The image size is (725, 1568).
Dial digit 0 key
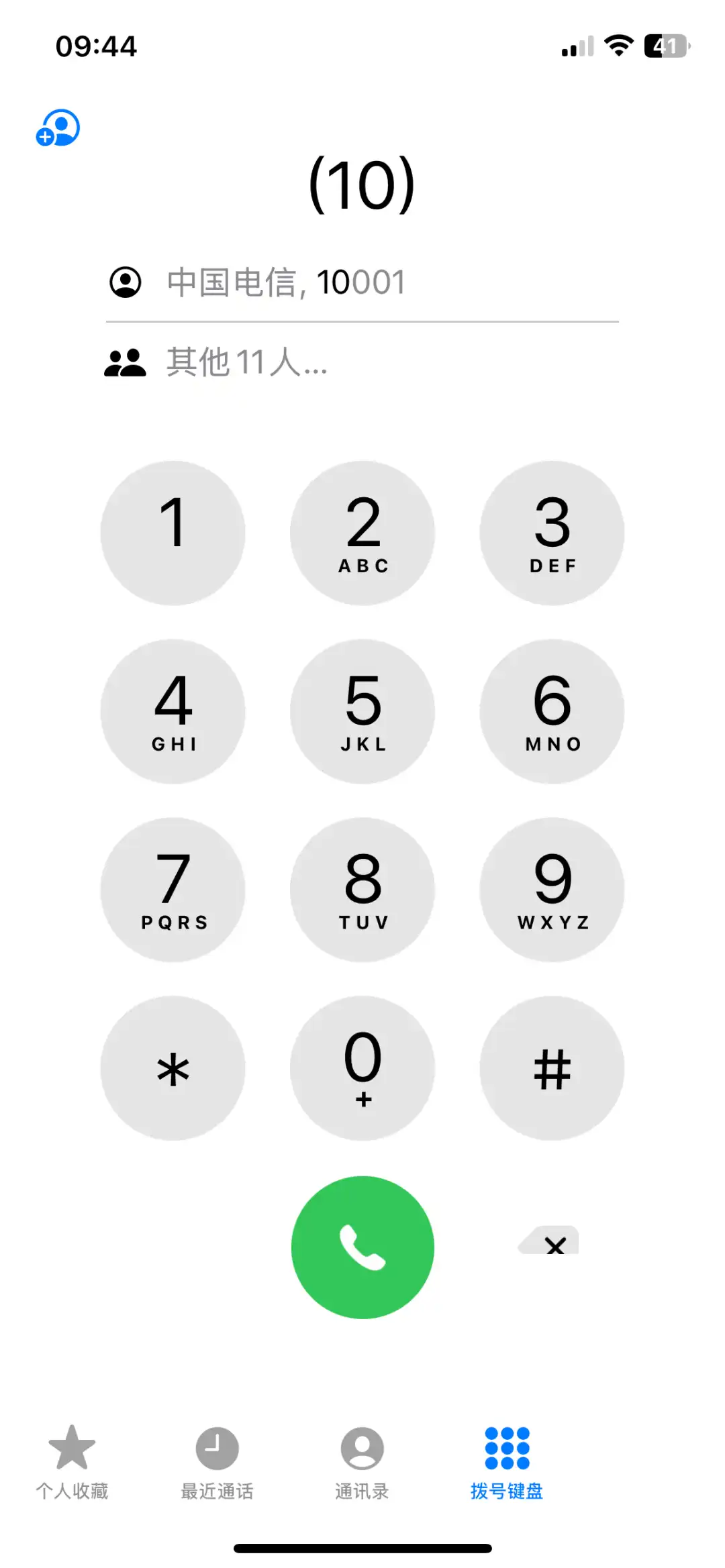362,1068
